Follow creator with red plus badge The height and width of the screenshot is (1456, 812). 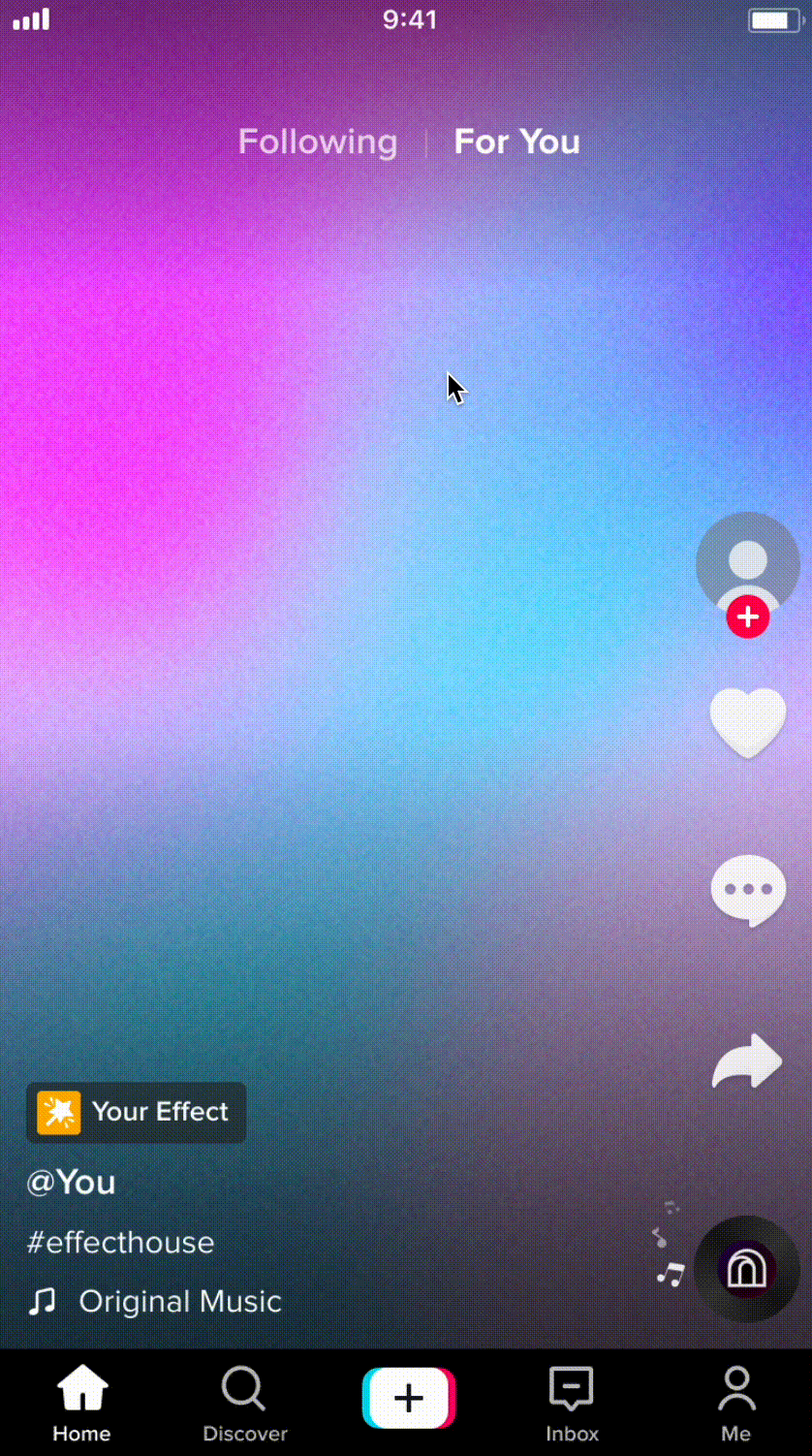click(747, 617)
